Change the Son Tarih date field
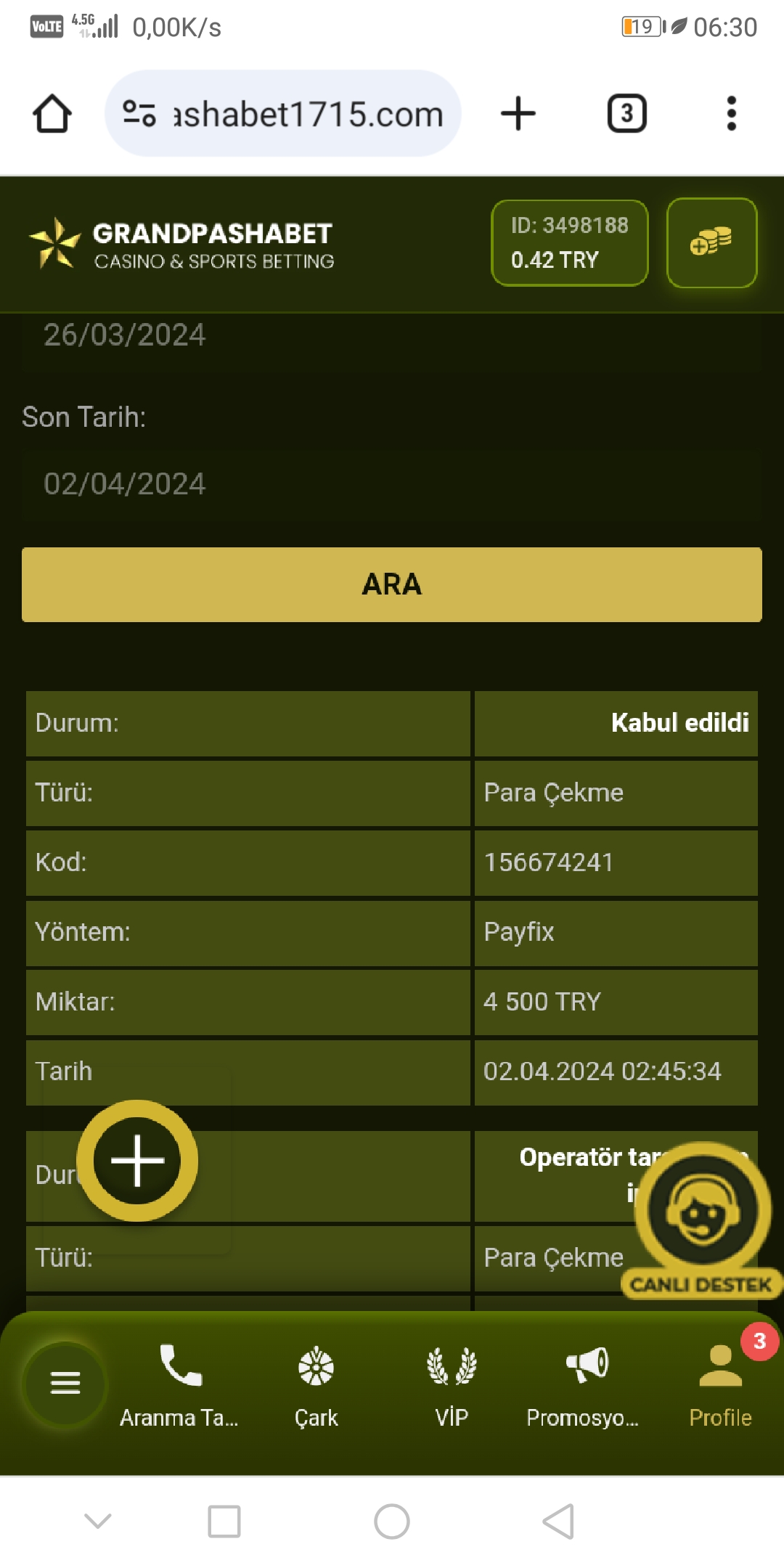 [x=392, y=484]
